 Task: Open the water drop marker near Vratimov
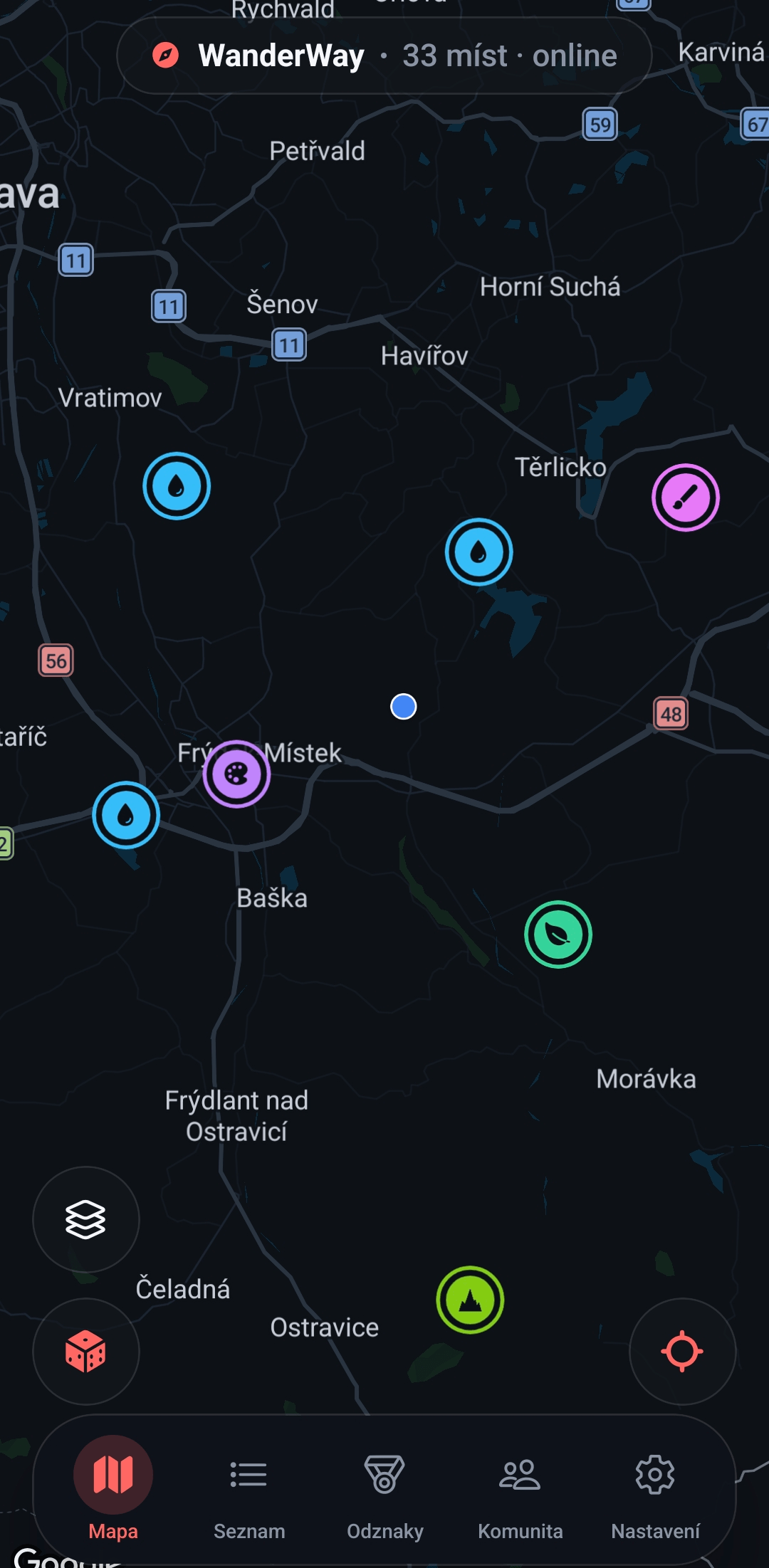(x=177, y=486)
